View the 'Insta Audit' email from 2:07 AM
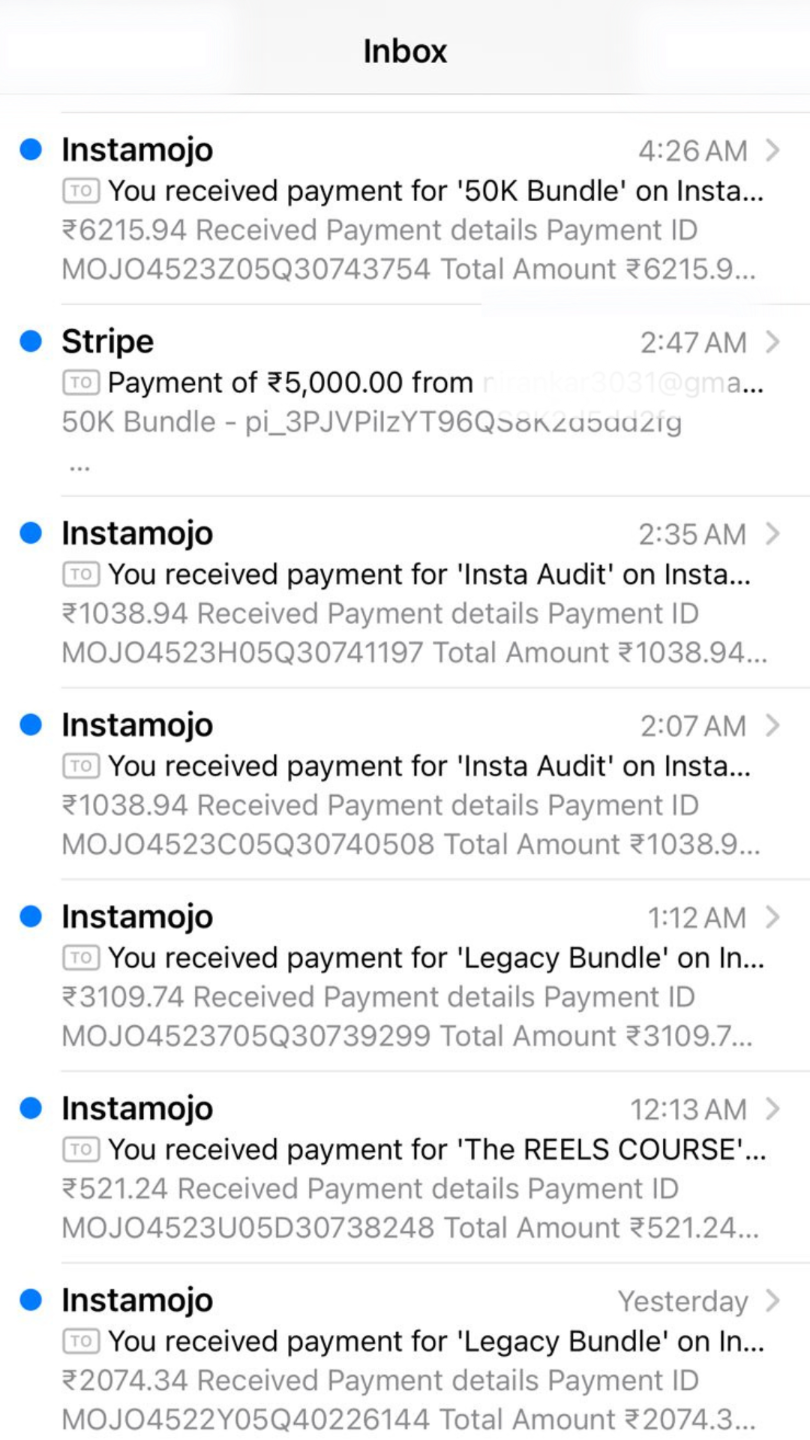The width and height of the screenshot is (810, 1440). [410, 784]
